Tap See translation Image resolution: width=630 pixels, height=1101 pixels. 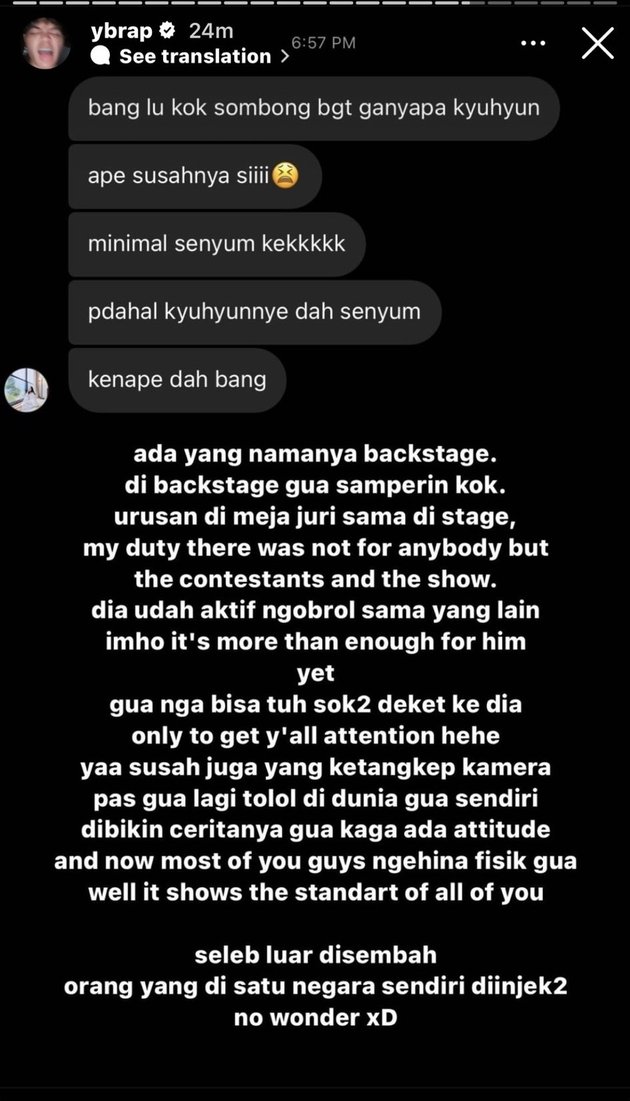click(x=194, y=57)
